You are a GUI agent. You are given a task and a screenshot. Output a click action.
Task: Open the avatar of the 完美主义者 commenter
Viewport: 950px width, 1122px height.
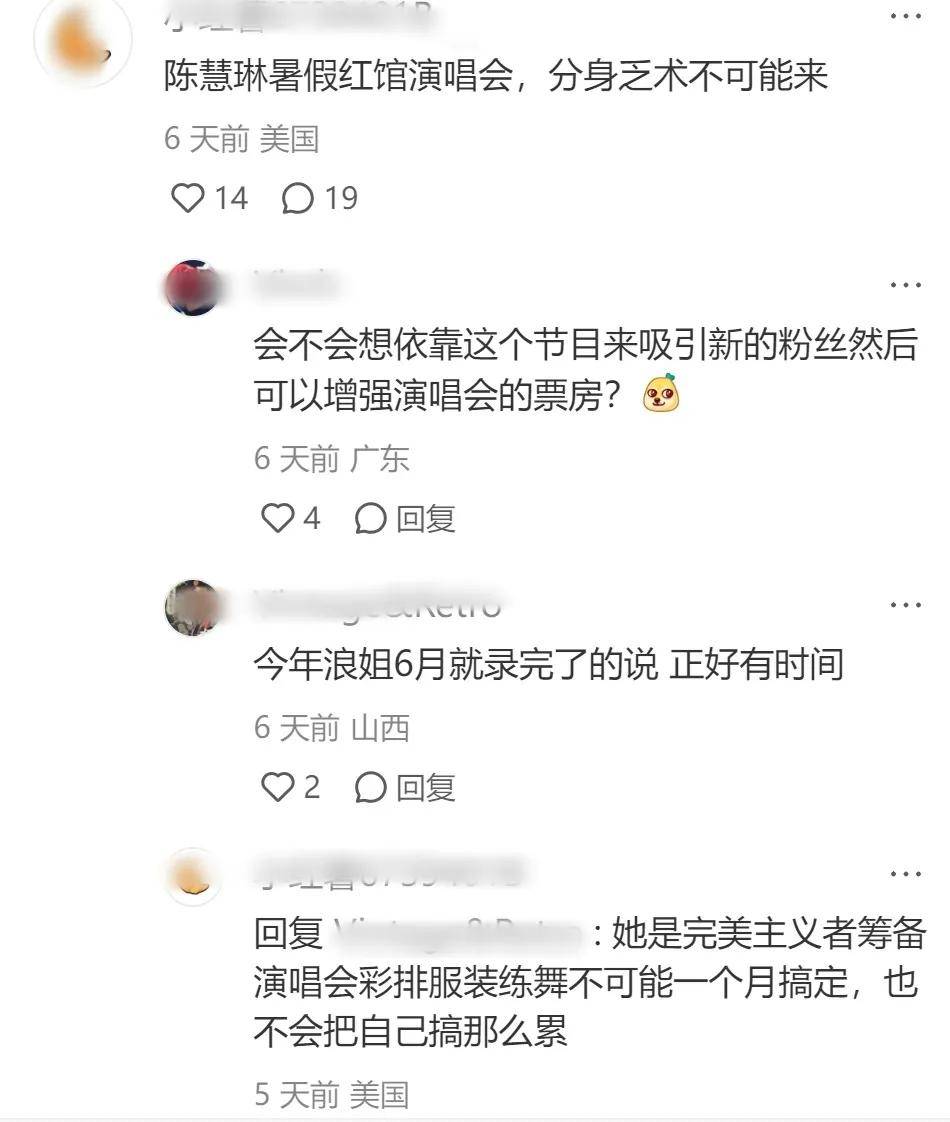click(192, 876)
